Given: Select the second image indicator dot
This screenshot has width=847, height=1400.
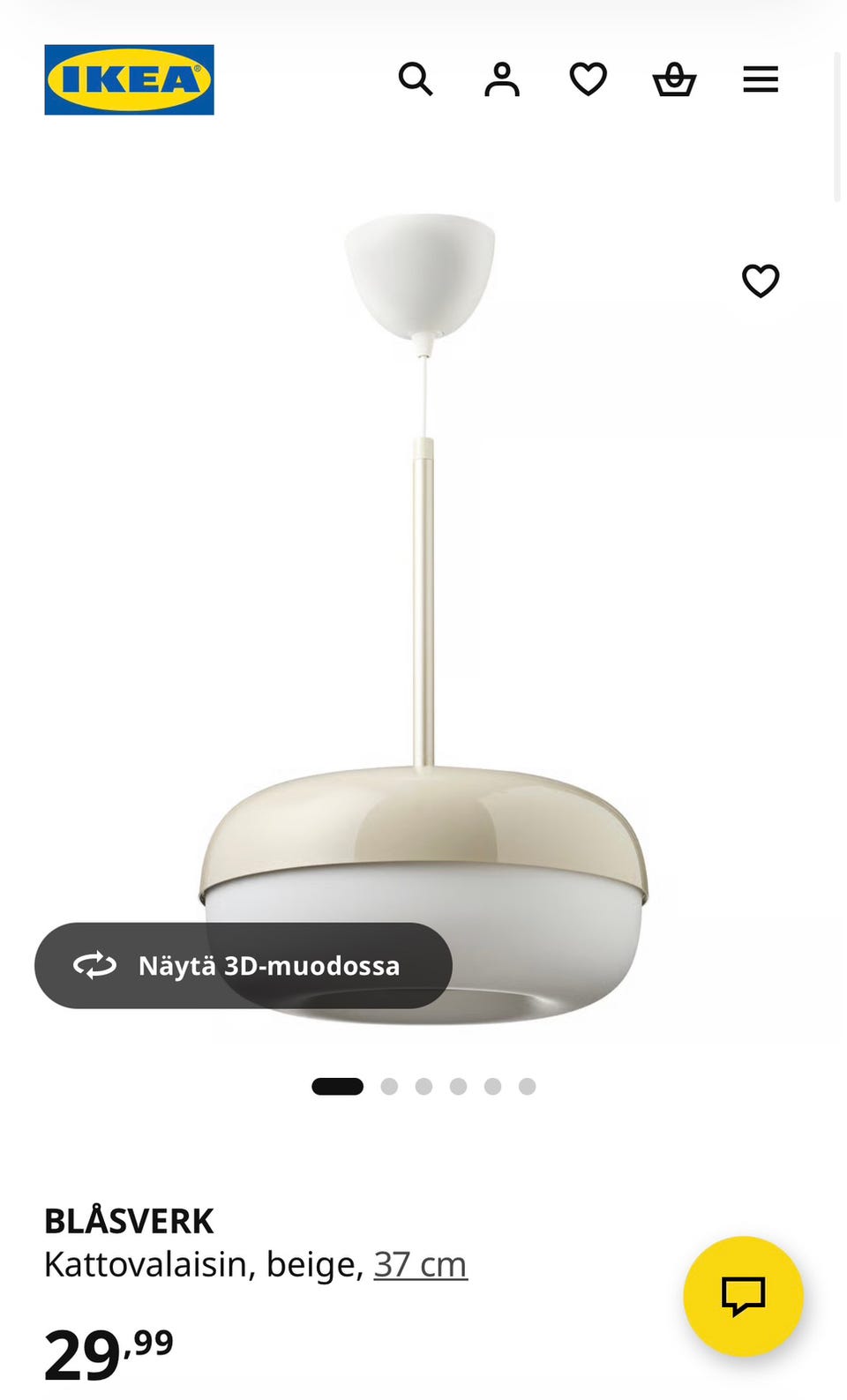Looking at the screenshot, I should [389, 1087].
